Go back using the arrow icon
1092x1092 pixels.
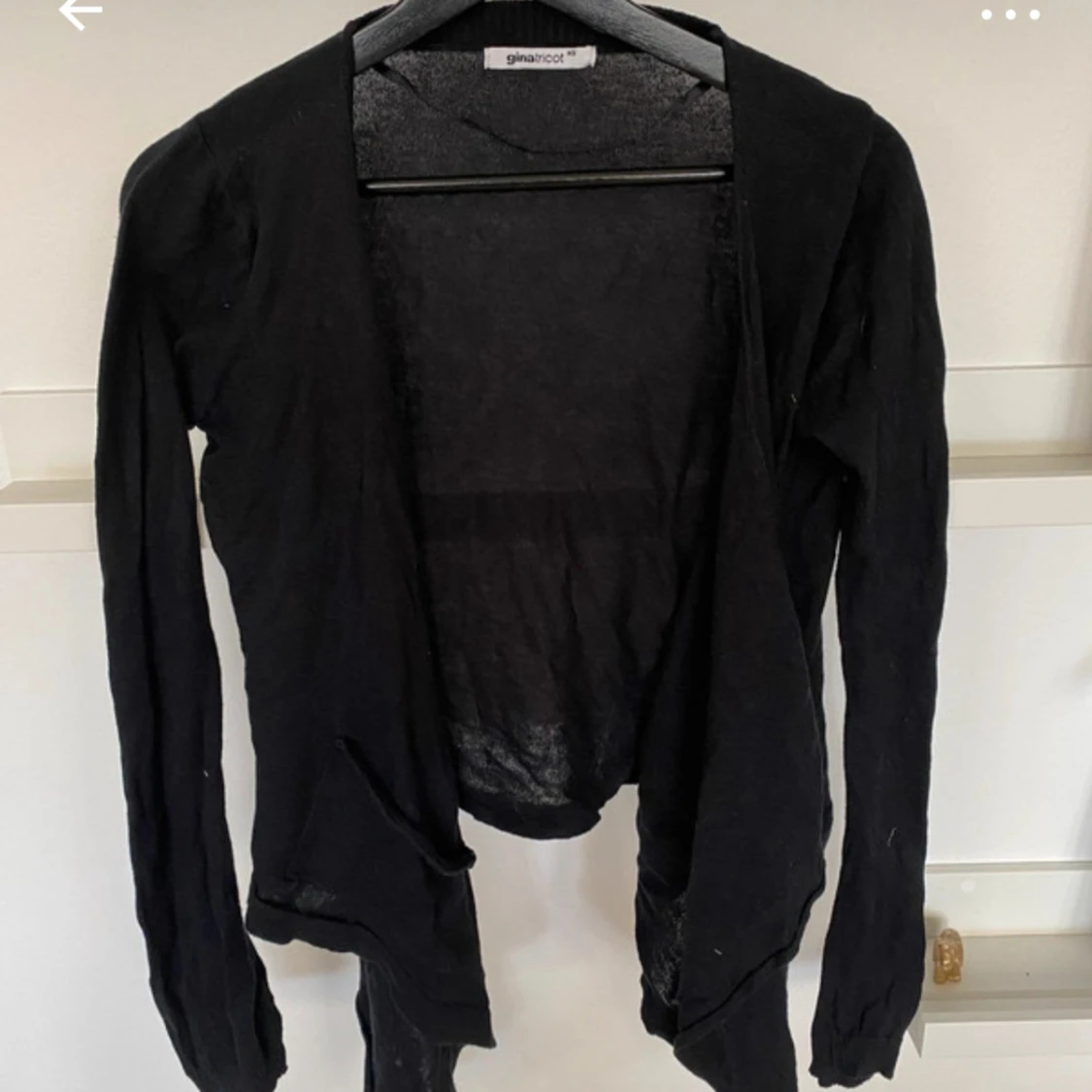[x=80, y=14]
